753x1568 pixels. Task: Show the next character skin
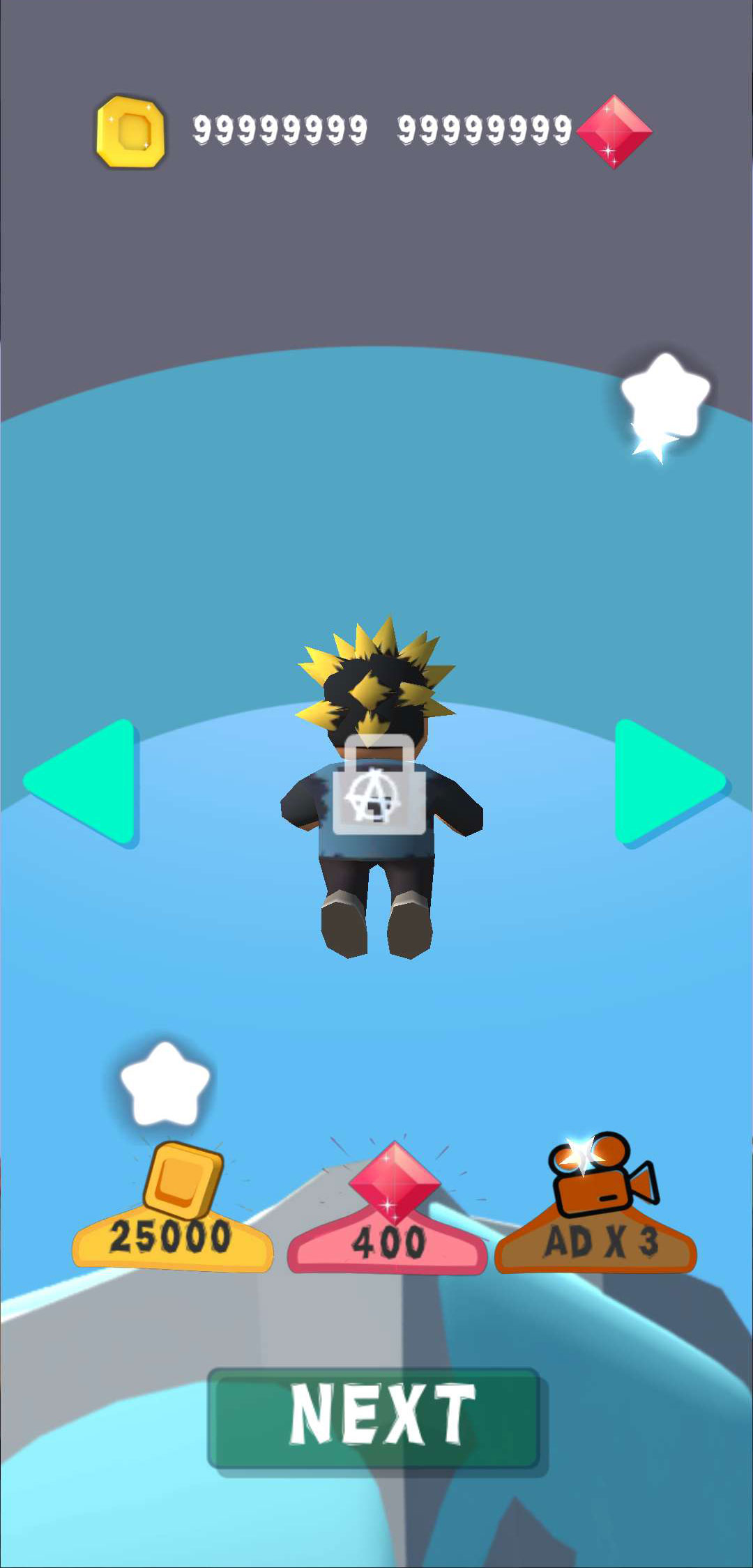coord(668,783)
